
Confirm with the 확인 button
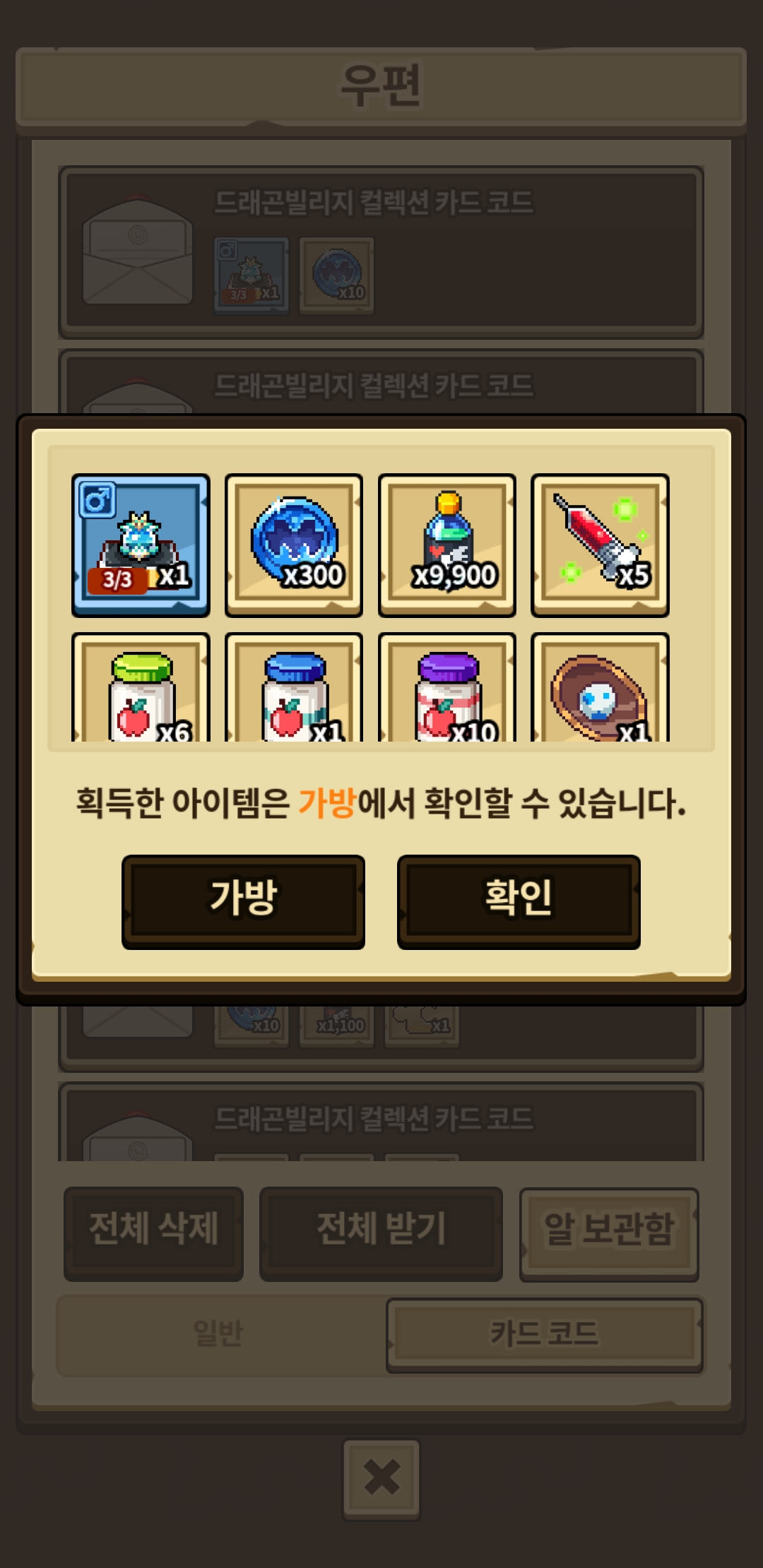point(519,901)
